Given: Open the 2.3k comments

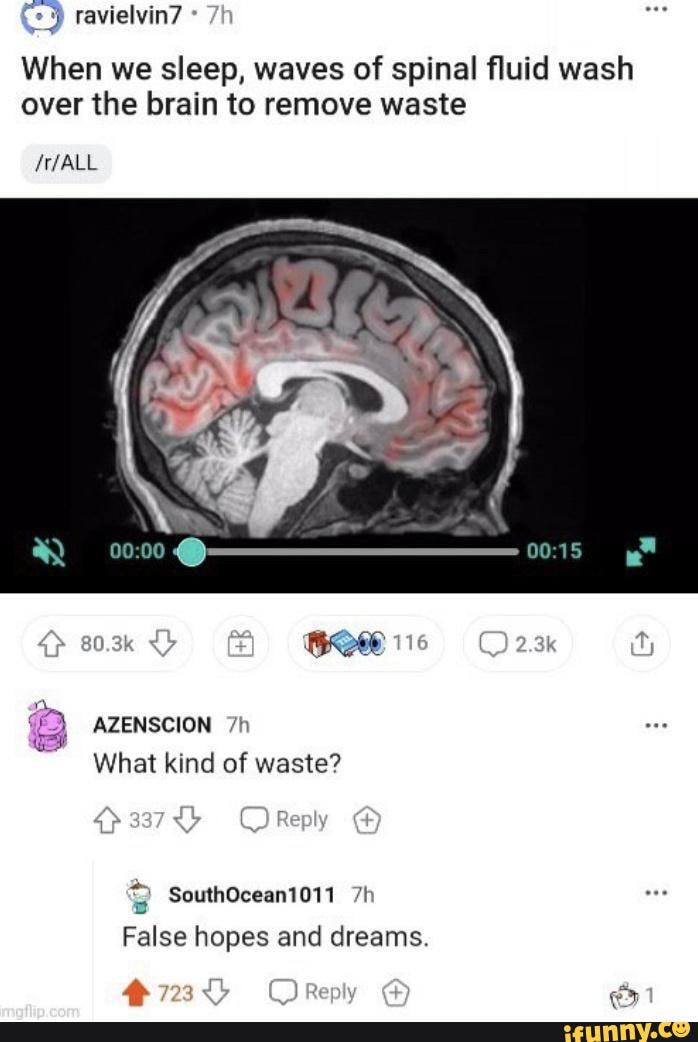Looking at the screenshot, I should 519,644.
